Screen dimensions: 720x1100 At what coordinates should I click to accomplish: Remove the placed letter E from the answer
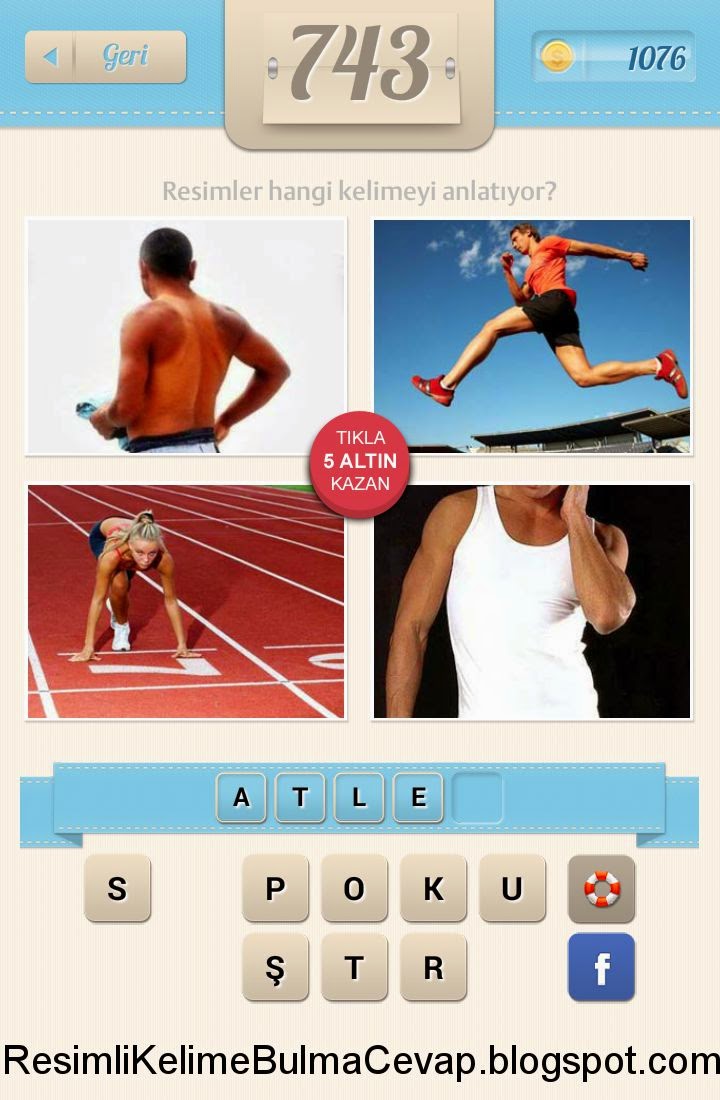coord(418,797)
